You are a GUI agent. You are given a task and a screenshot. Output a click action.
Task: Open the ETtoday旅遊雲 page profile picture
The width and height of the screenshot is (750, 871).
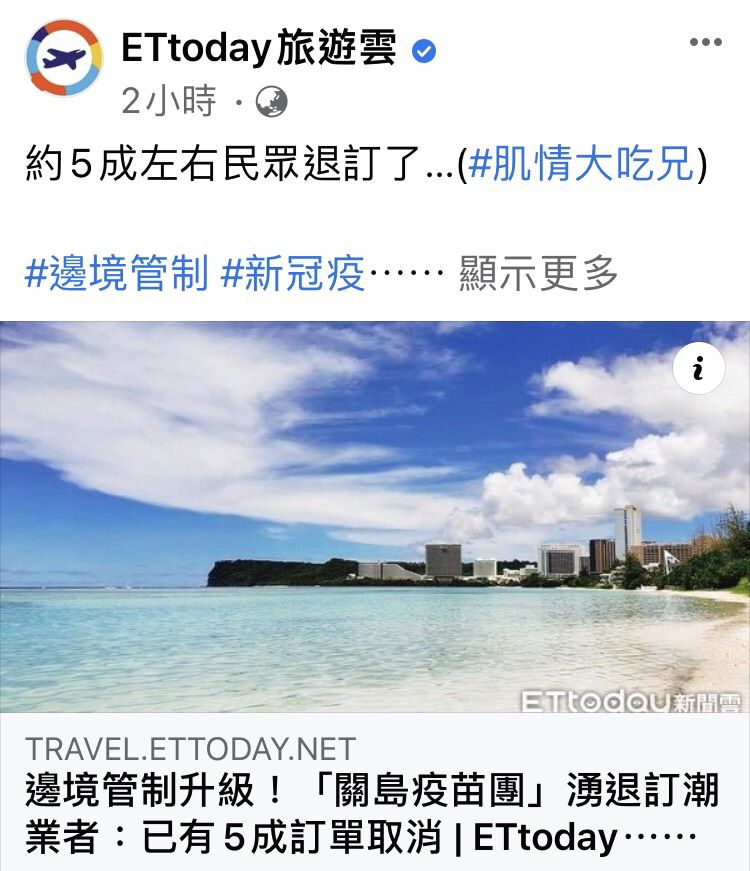(64, 58)
